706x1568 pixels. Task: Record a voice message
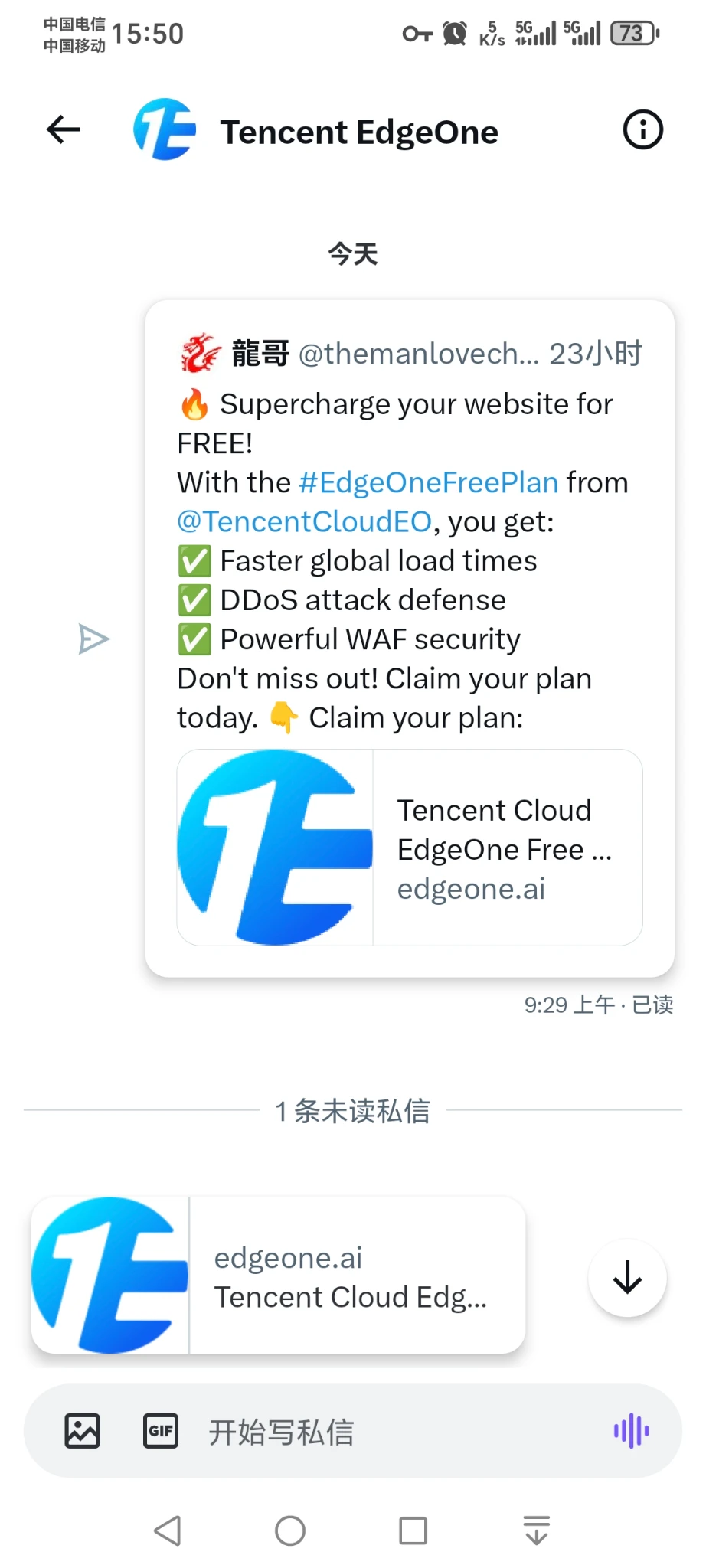point(631,1431)
